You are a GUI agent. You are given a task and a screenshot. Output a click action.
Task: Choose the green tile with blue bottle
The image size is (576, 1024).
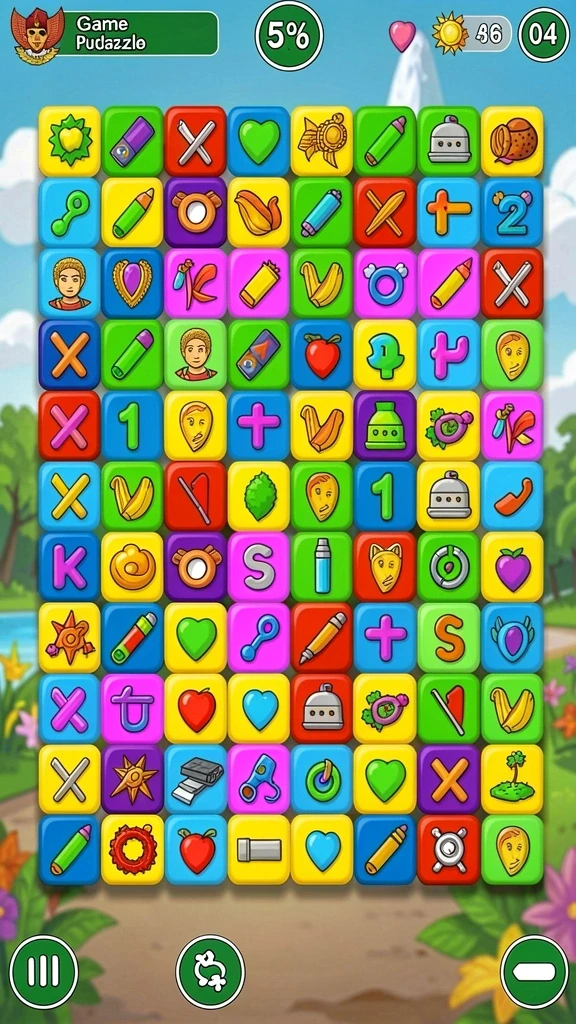[x=322, y=566]
